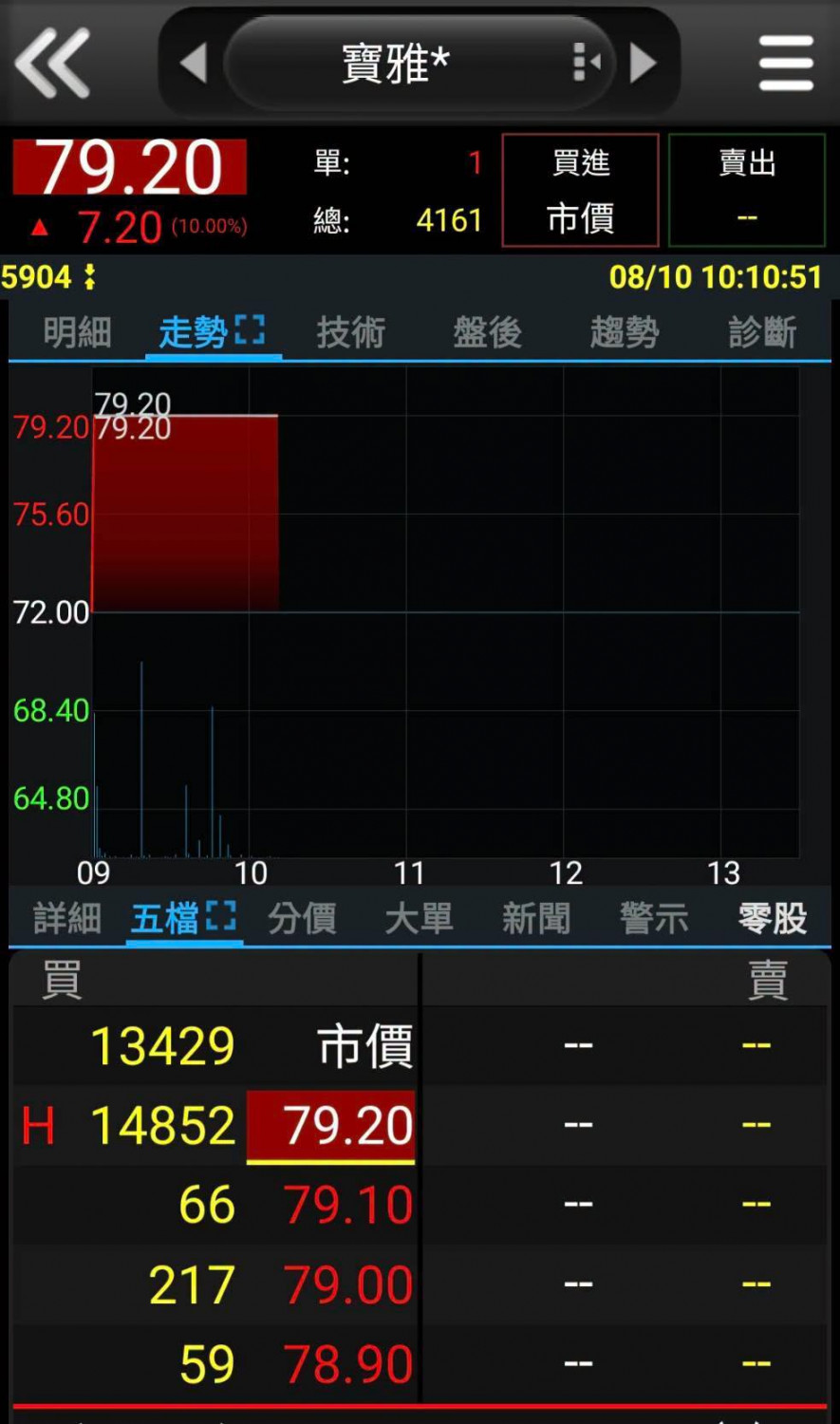Open the 診斷 tab
The height and width of the screenshot is (1424, 840).
tap(762, 333)
